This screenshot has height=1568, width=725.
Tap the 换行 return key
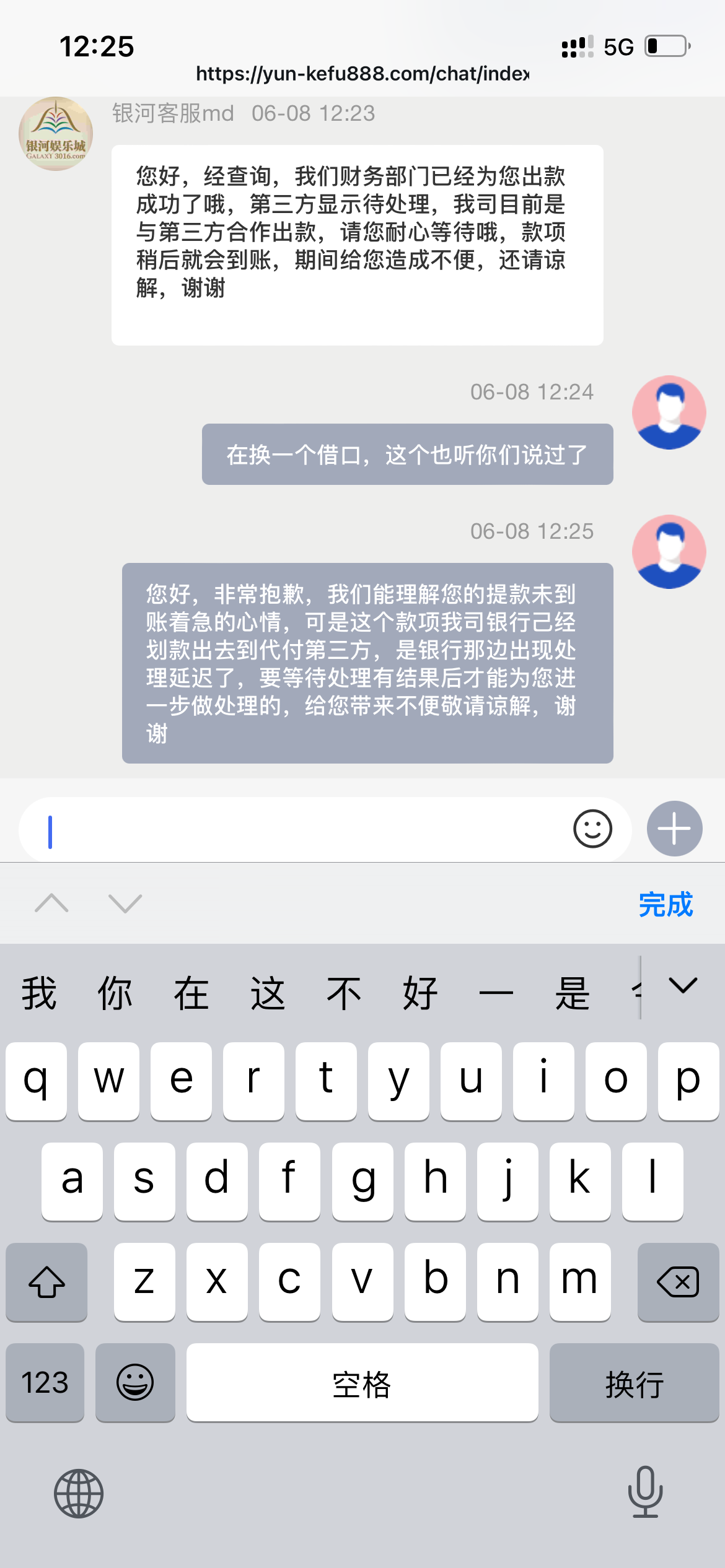[634, 1382]
